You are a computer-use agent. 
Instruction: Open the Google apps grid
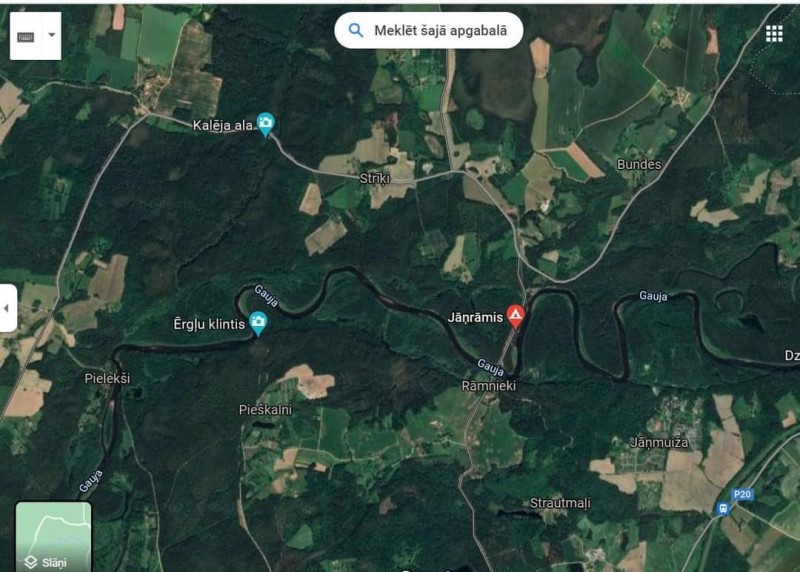tap(774, 33)
